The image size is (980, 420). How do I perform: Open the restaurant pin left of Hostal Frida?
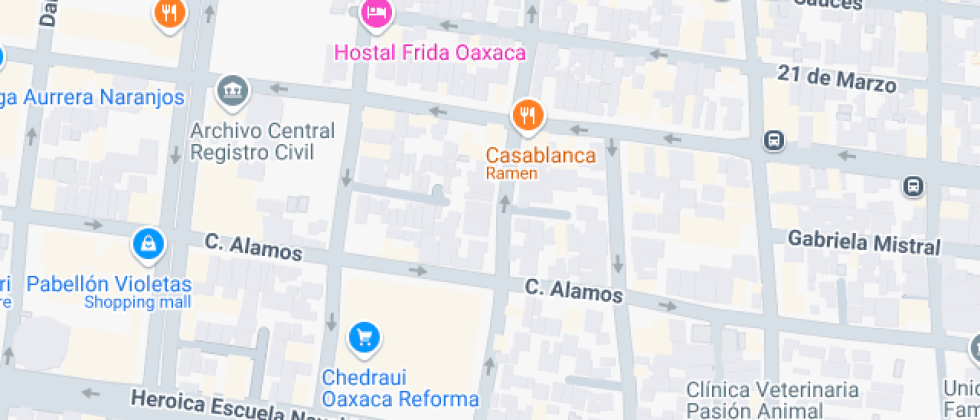[x=169, y=13]
